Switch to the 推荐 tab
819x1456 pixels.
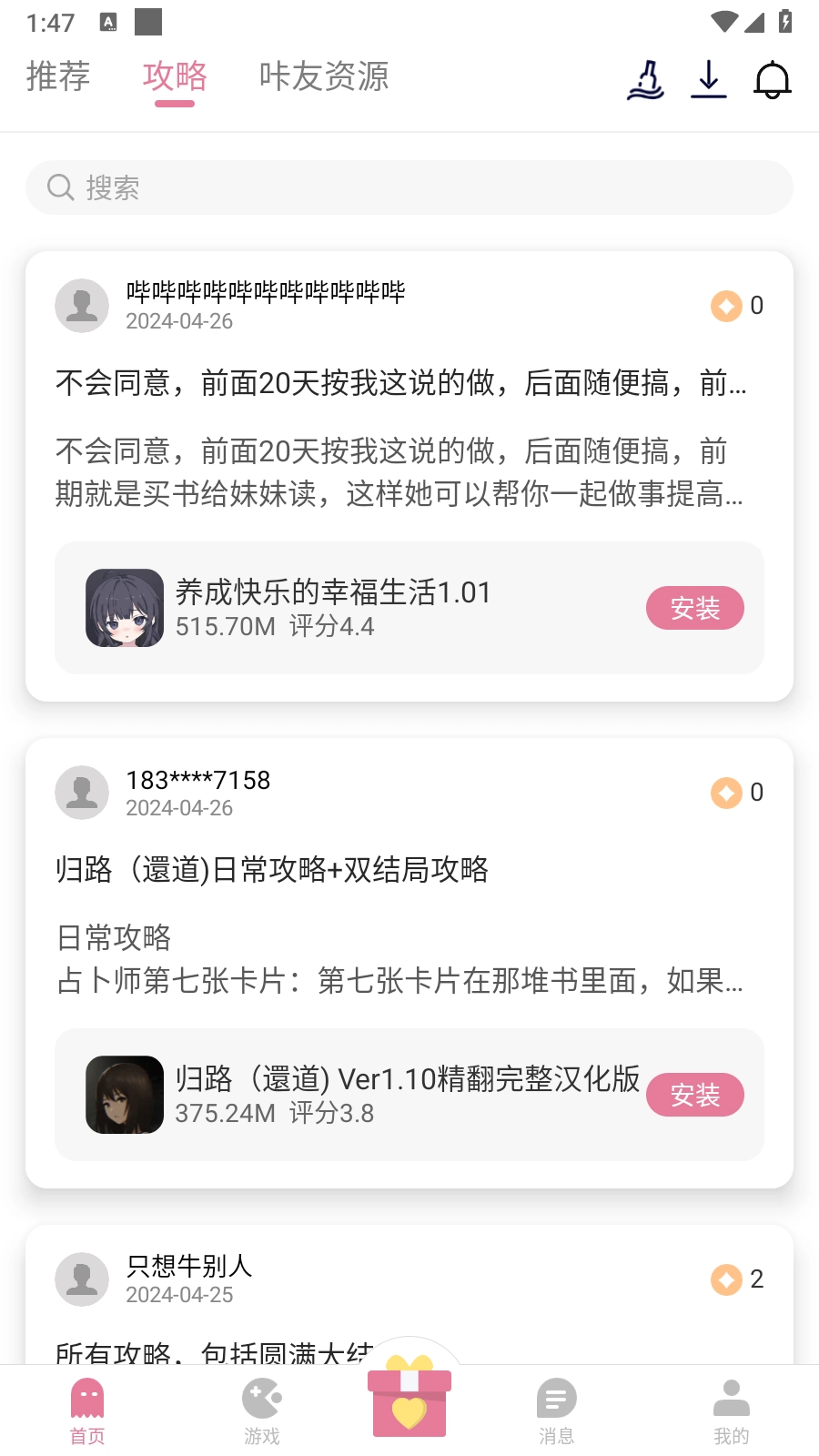pos(58,76)
